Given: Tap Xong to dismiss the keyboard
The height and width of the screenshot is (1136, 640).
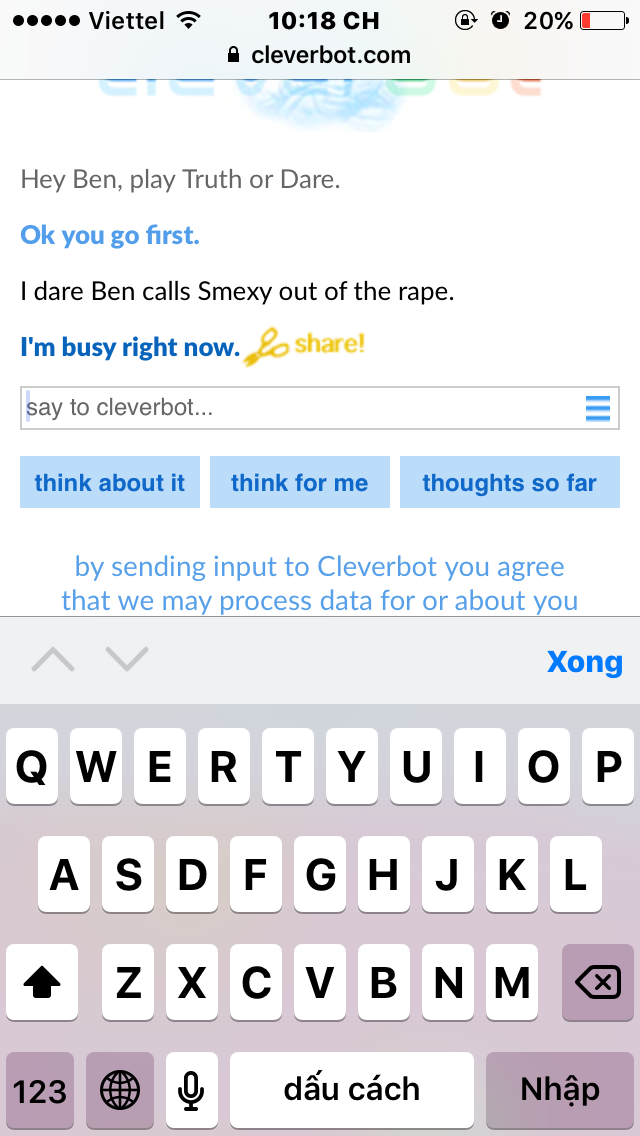Looking at the screenshot, I should (584, 661).
